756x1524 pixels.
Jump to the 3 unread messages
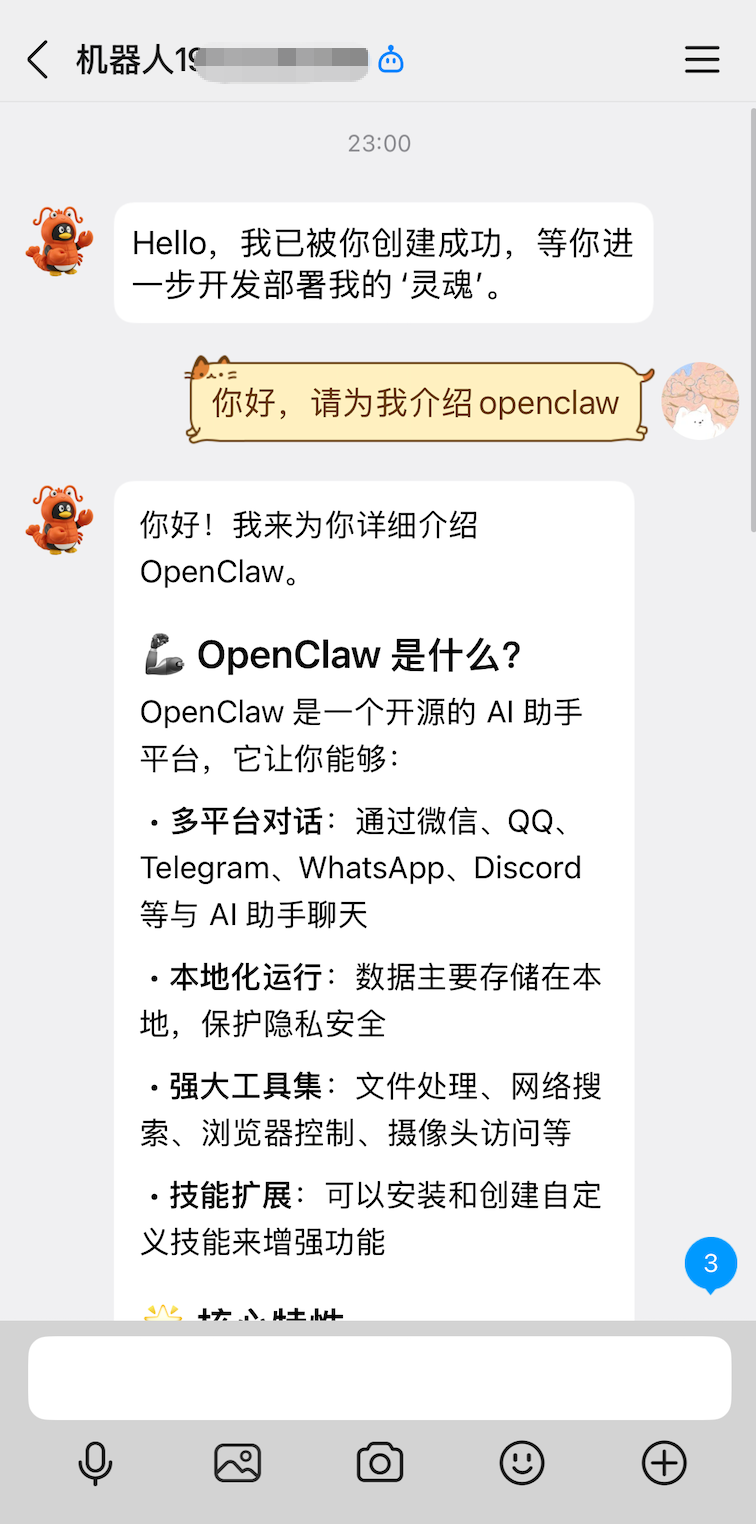click(711, 1264)
